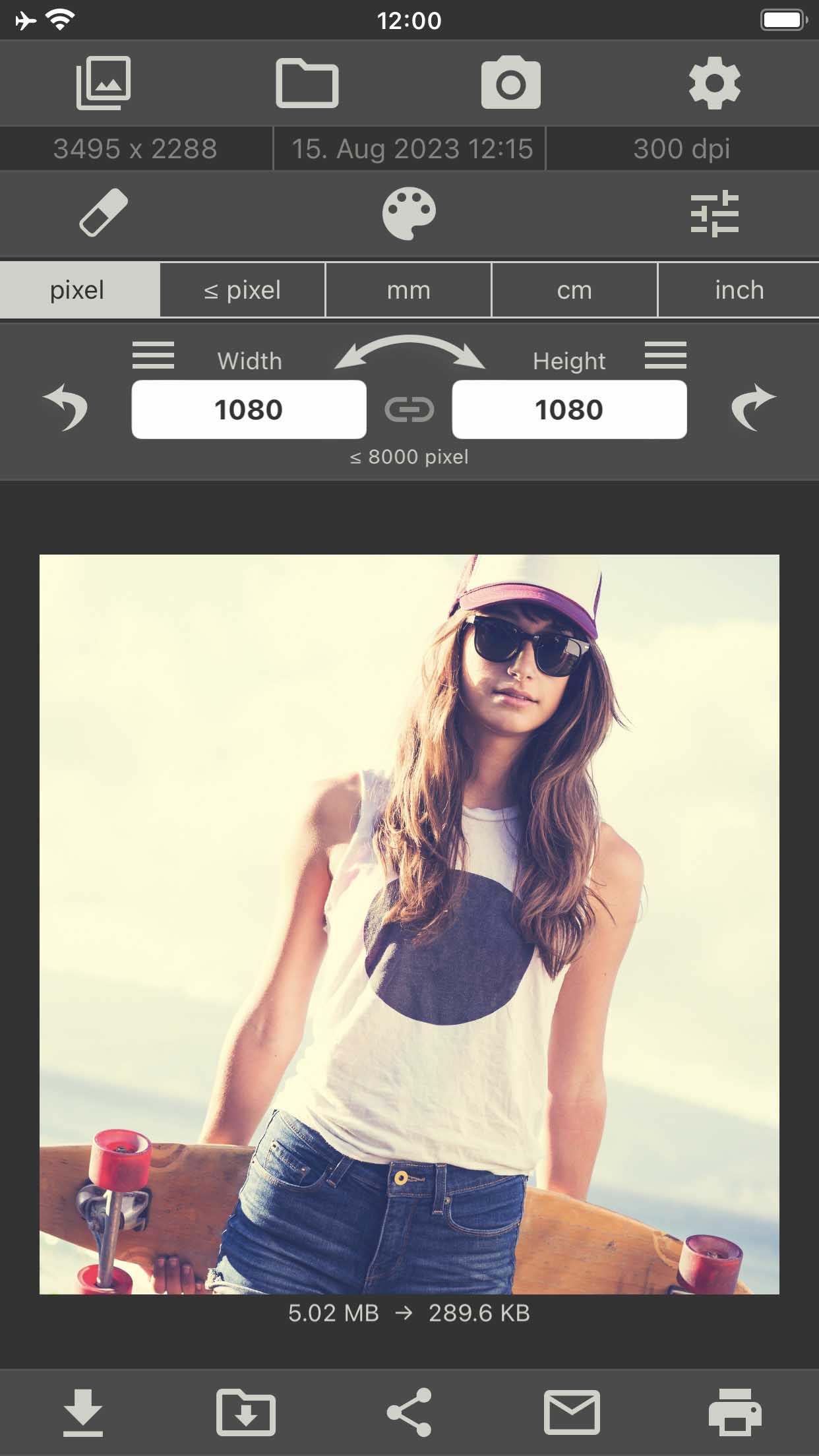Toggle the aspect ratio link between dimensions
This screenshot has height=1456, width=819.
pyautogui.click(x=409, y=409)
